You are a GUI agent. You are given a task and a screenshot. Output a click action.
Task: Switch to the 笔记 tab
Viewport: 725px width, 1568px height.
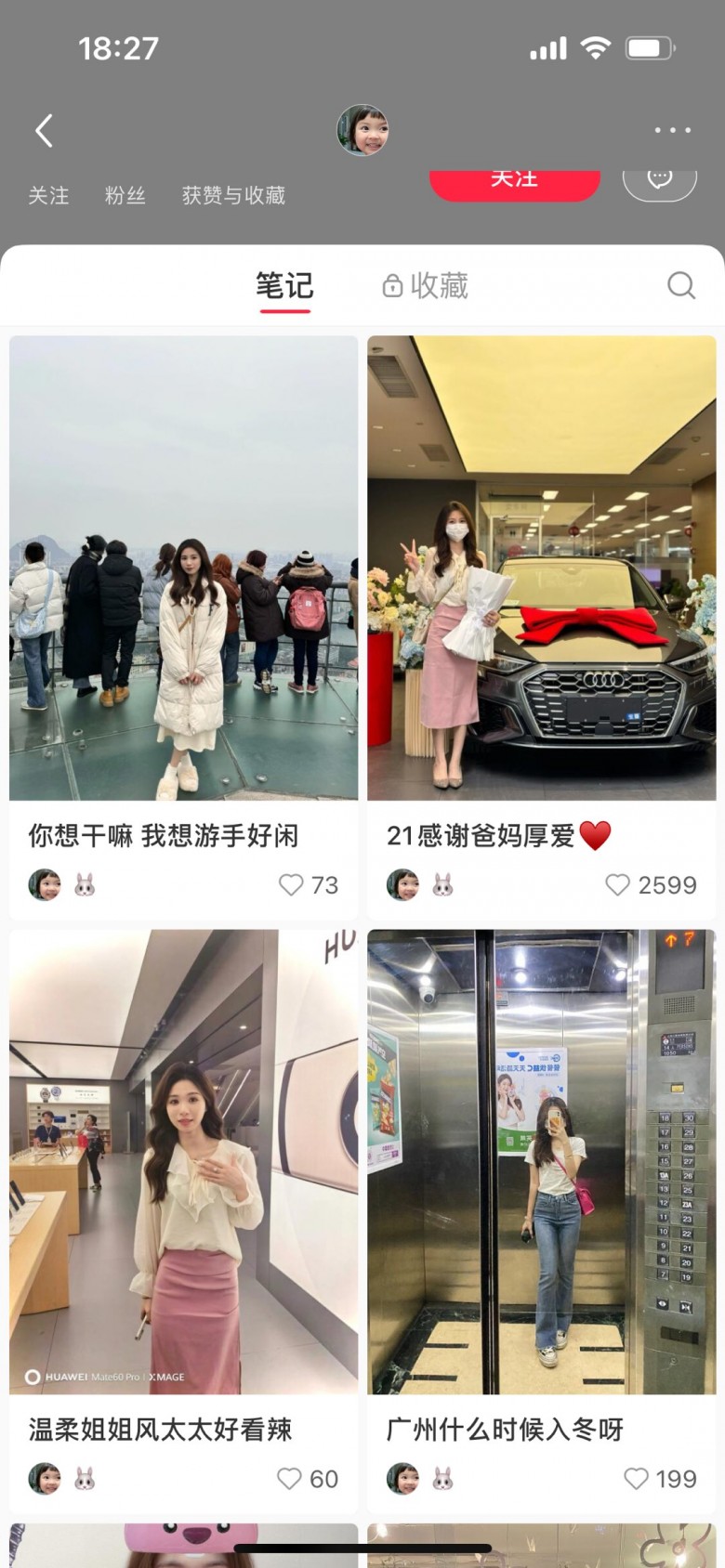coord(284,285)
